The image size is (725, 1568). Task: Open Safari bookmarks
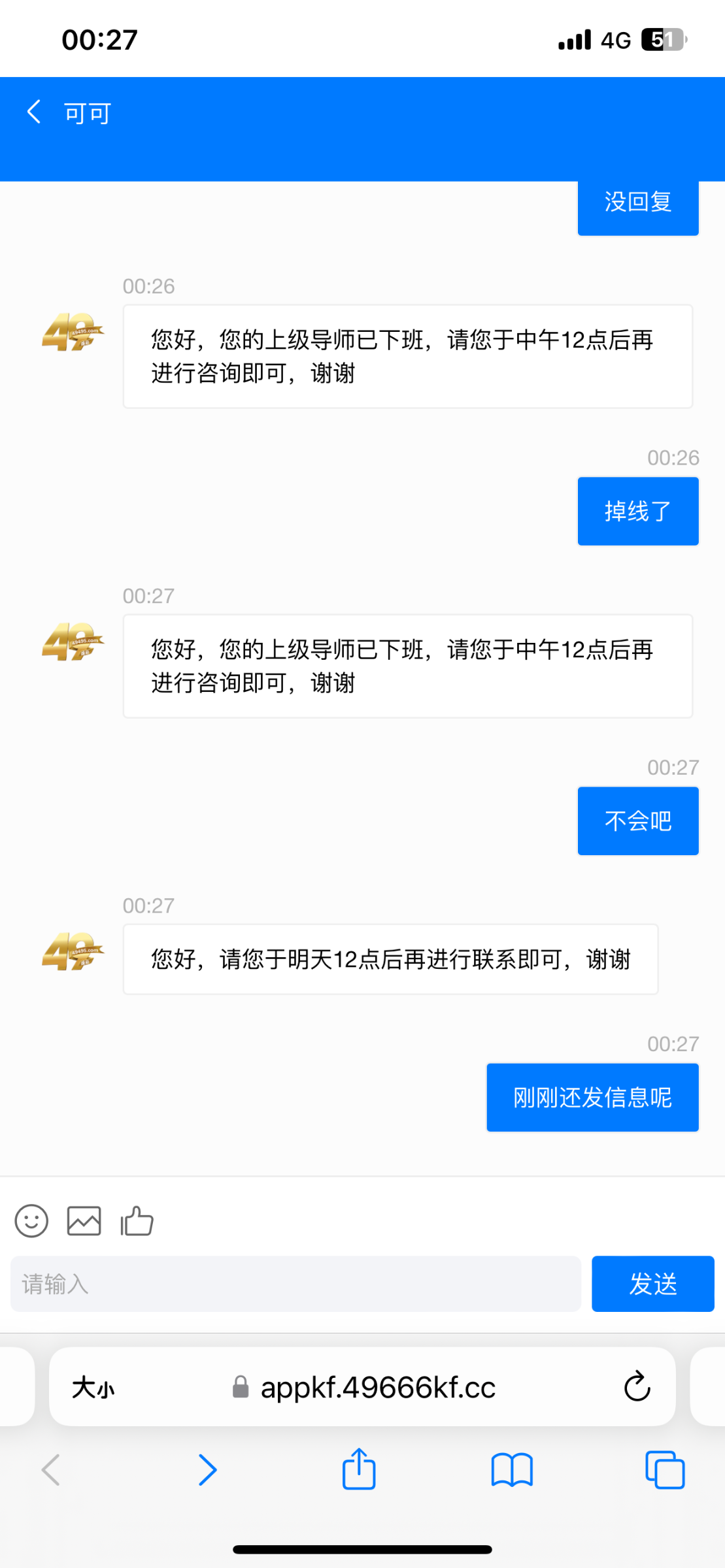(x=512, y=1471)
